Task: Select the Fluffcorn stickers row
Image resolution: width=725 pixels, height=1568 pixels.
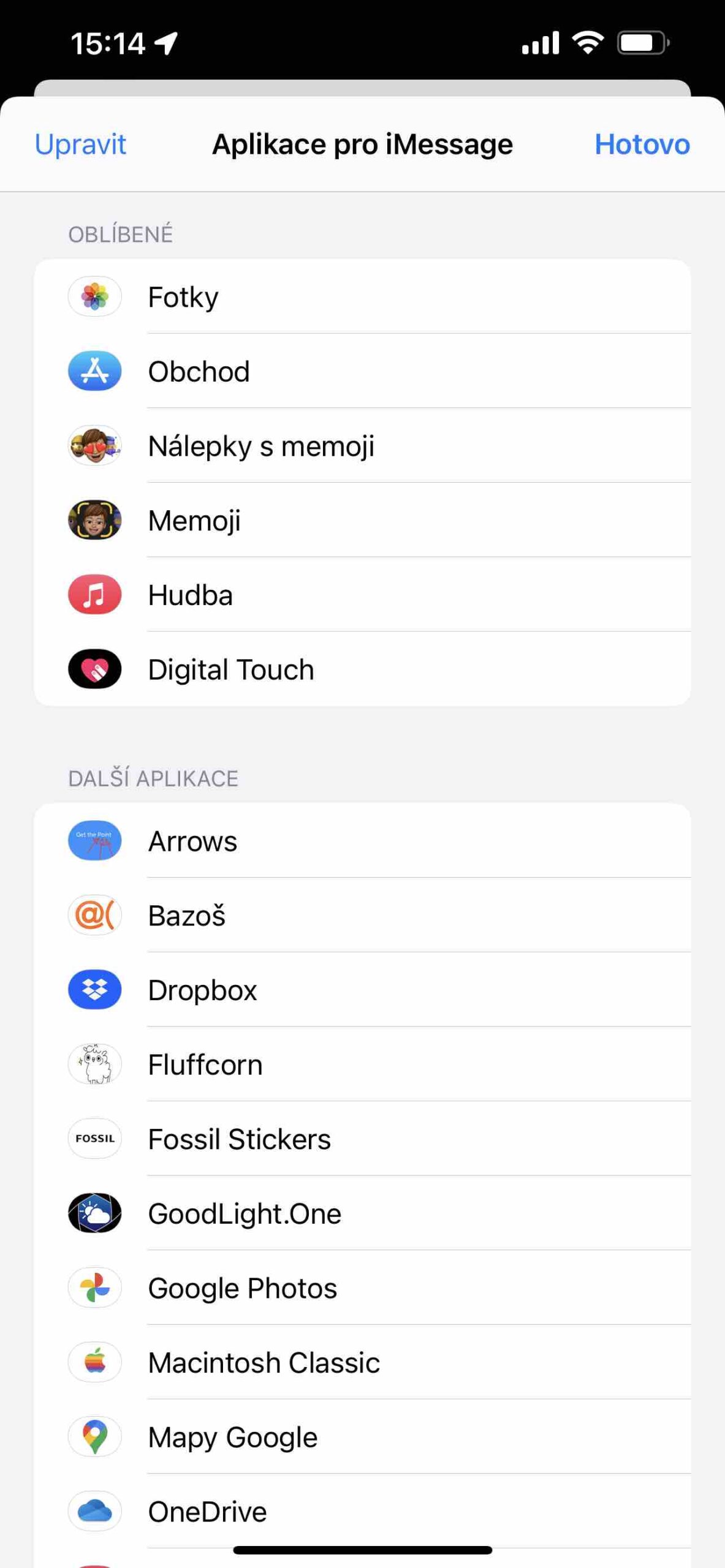Action: pyautogui.click(x=362, y=1065)
